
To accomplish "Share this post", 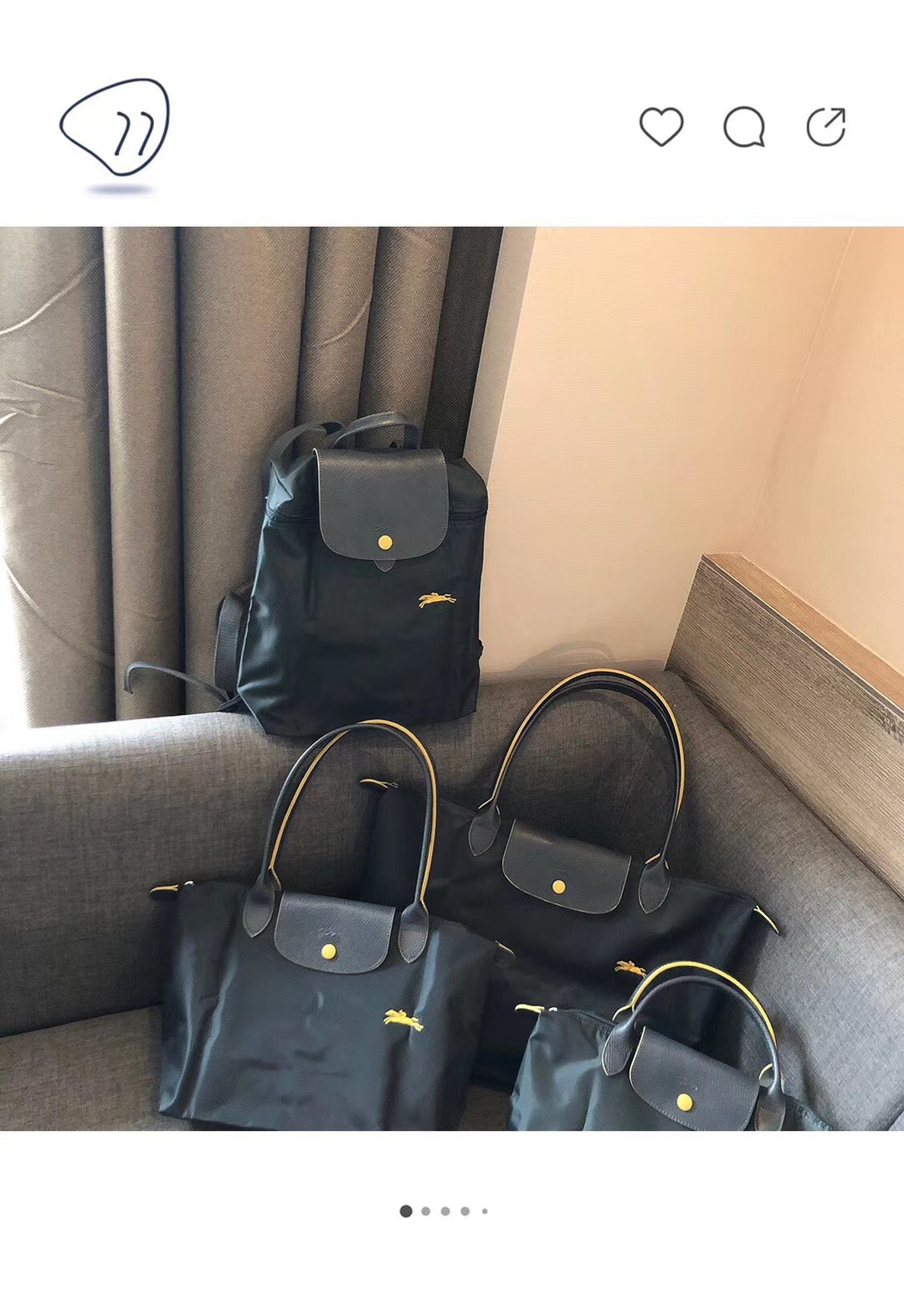I will tap(825, 127).
